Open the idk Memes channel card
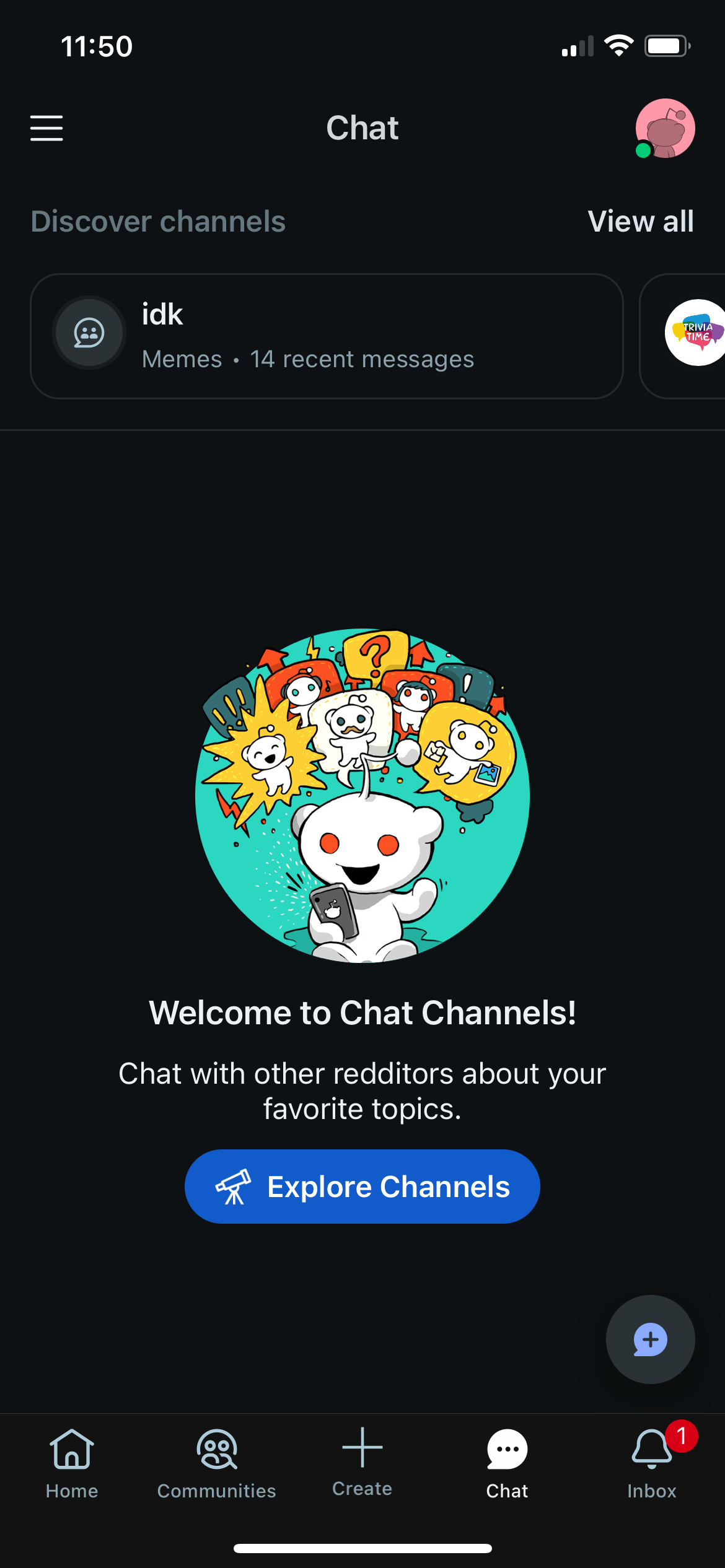The height and width of the screenshot is (1568, 725). (327, 334)
